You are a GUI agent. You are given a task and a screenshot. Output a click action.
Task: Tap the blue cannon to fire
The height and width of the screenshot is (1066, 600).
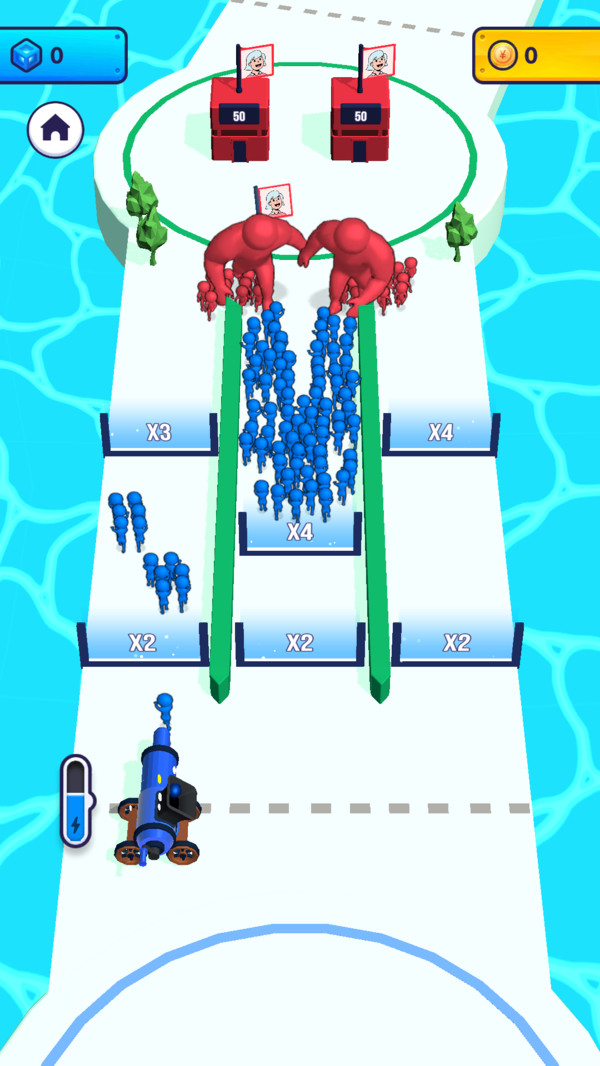[x=159, y=797]
